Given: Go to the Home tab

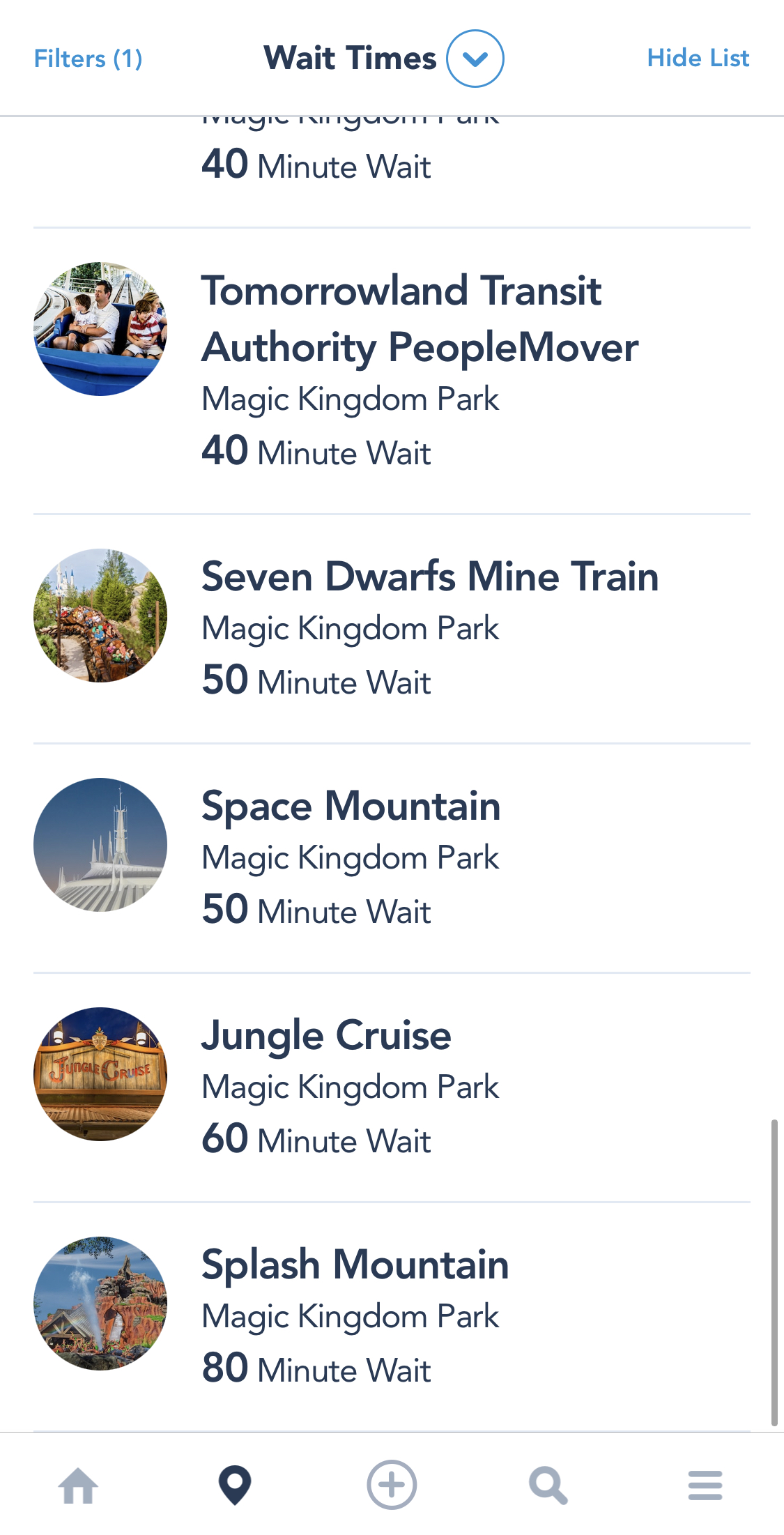Looking at the screenshot, I should click(78, 1486).
